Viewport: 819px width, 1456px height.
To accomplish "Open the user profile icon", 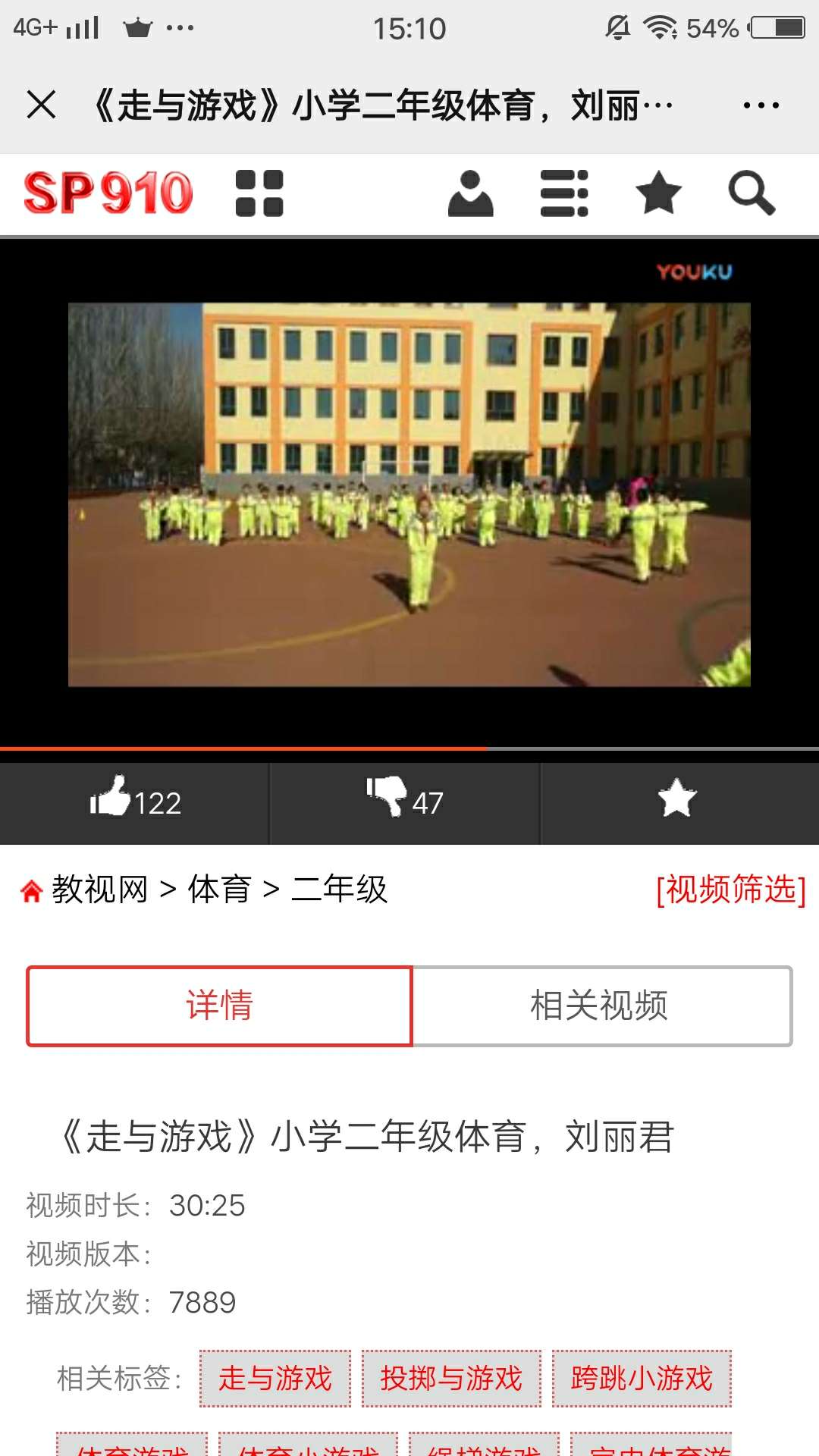I will (470, 193).
